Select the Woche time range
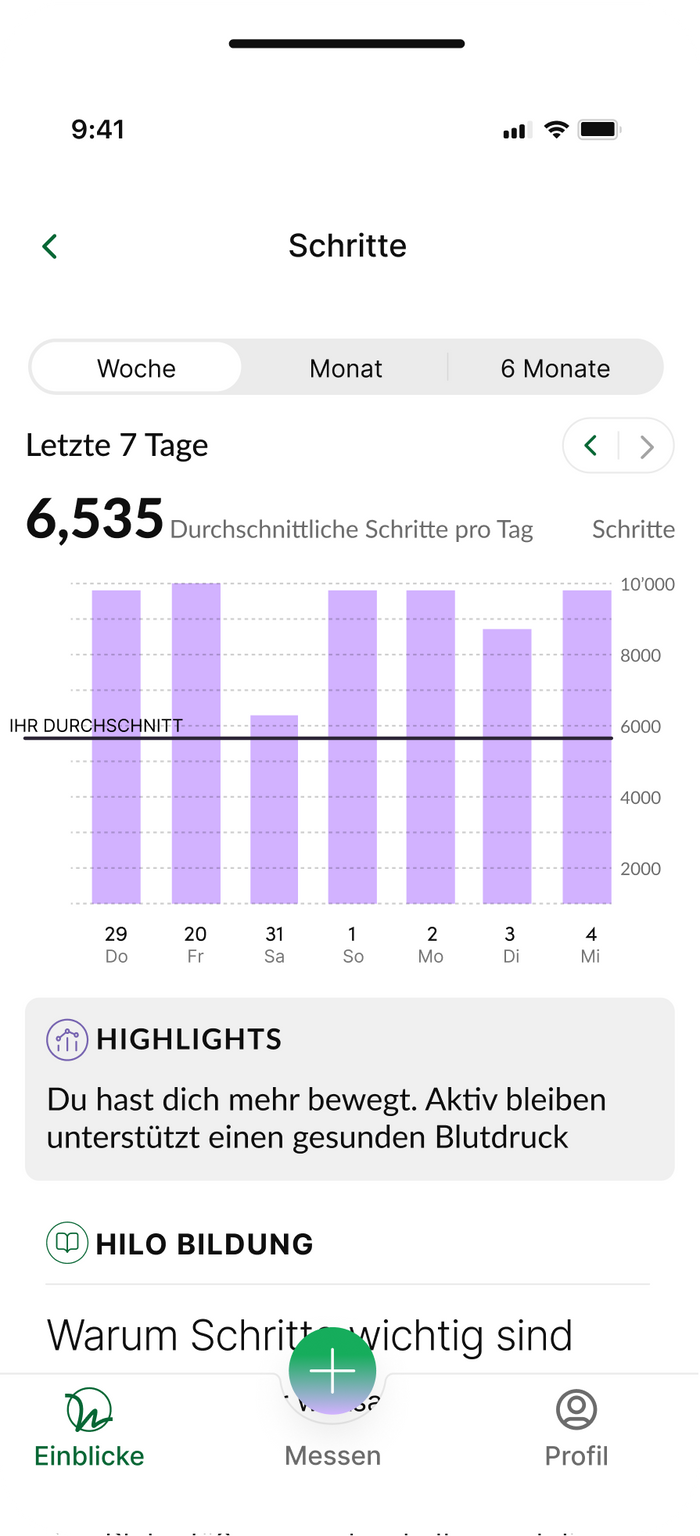 [x=136, y=368]
